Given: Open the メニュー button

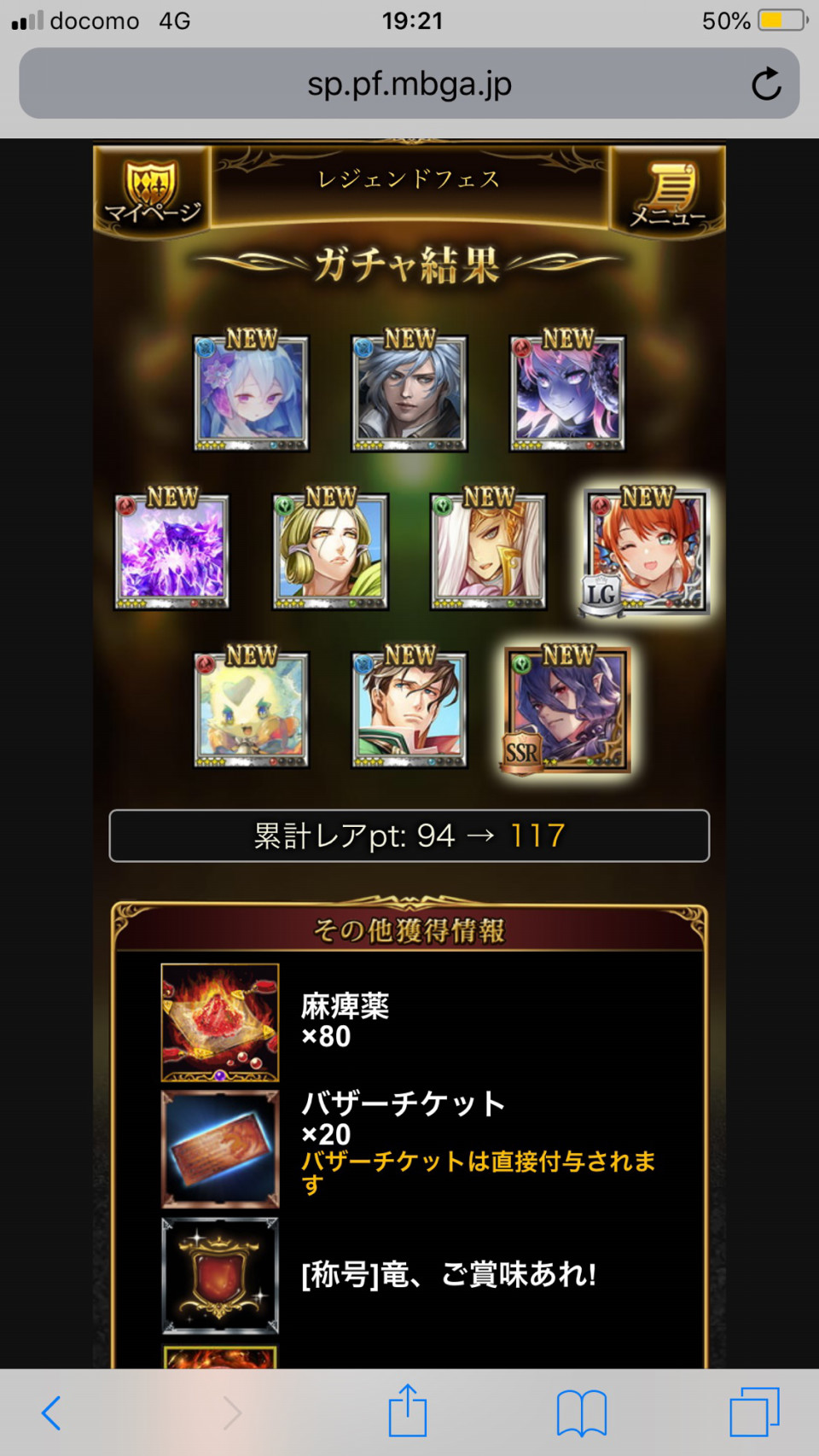Looking at the screenshot, I should point(667,192).
